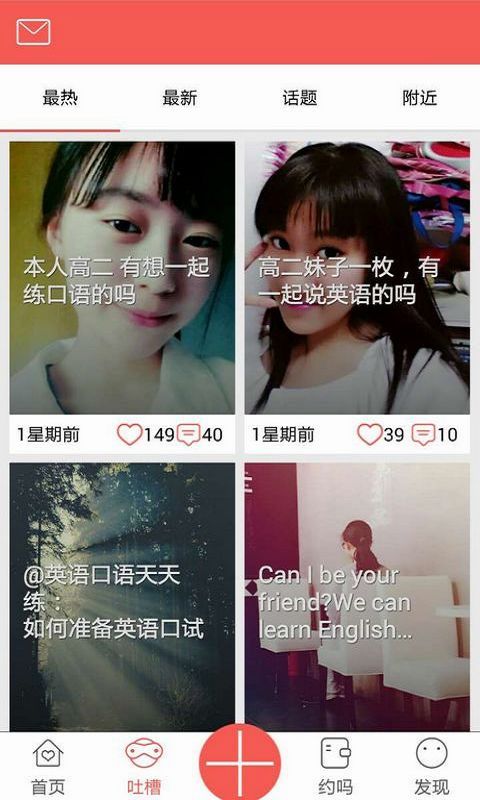Switch to the 发现 tab
The height and width of the screenshot is (800, 480).
point(432,766)
